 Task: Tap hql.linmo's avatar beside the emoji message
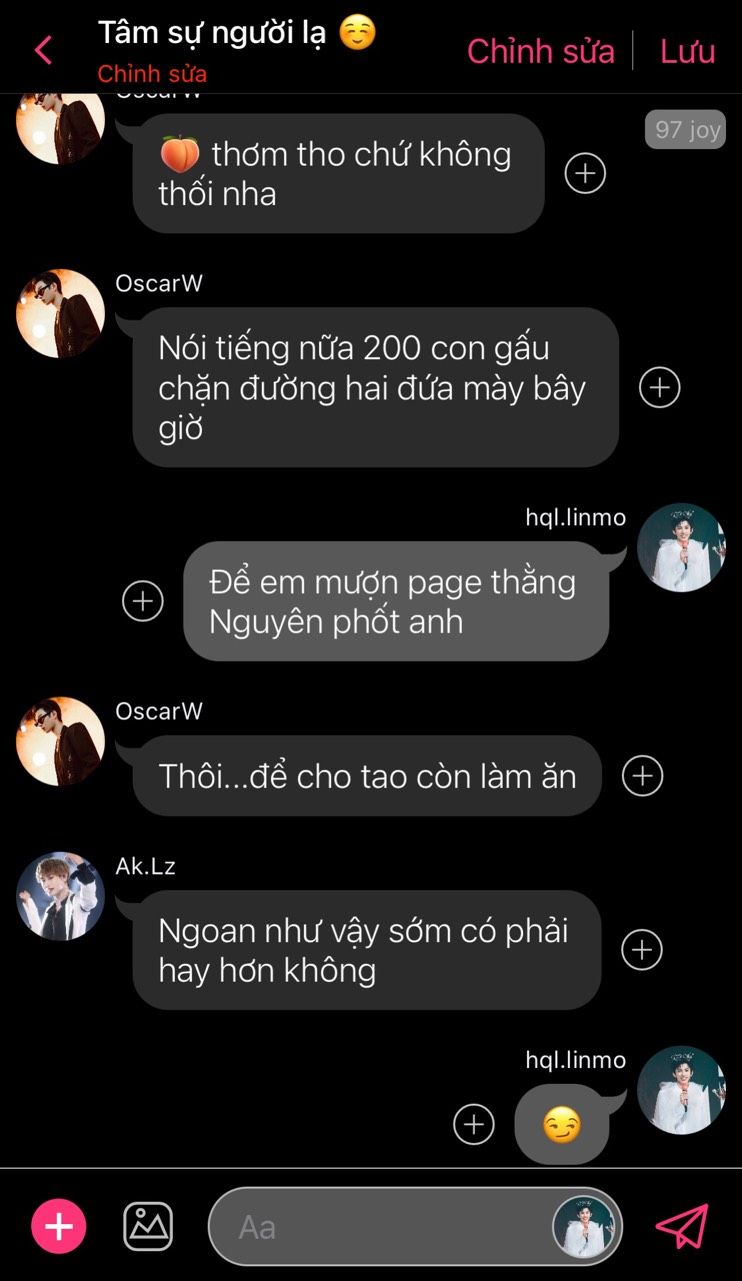tap(681, 1090)
